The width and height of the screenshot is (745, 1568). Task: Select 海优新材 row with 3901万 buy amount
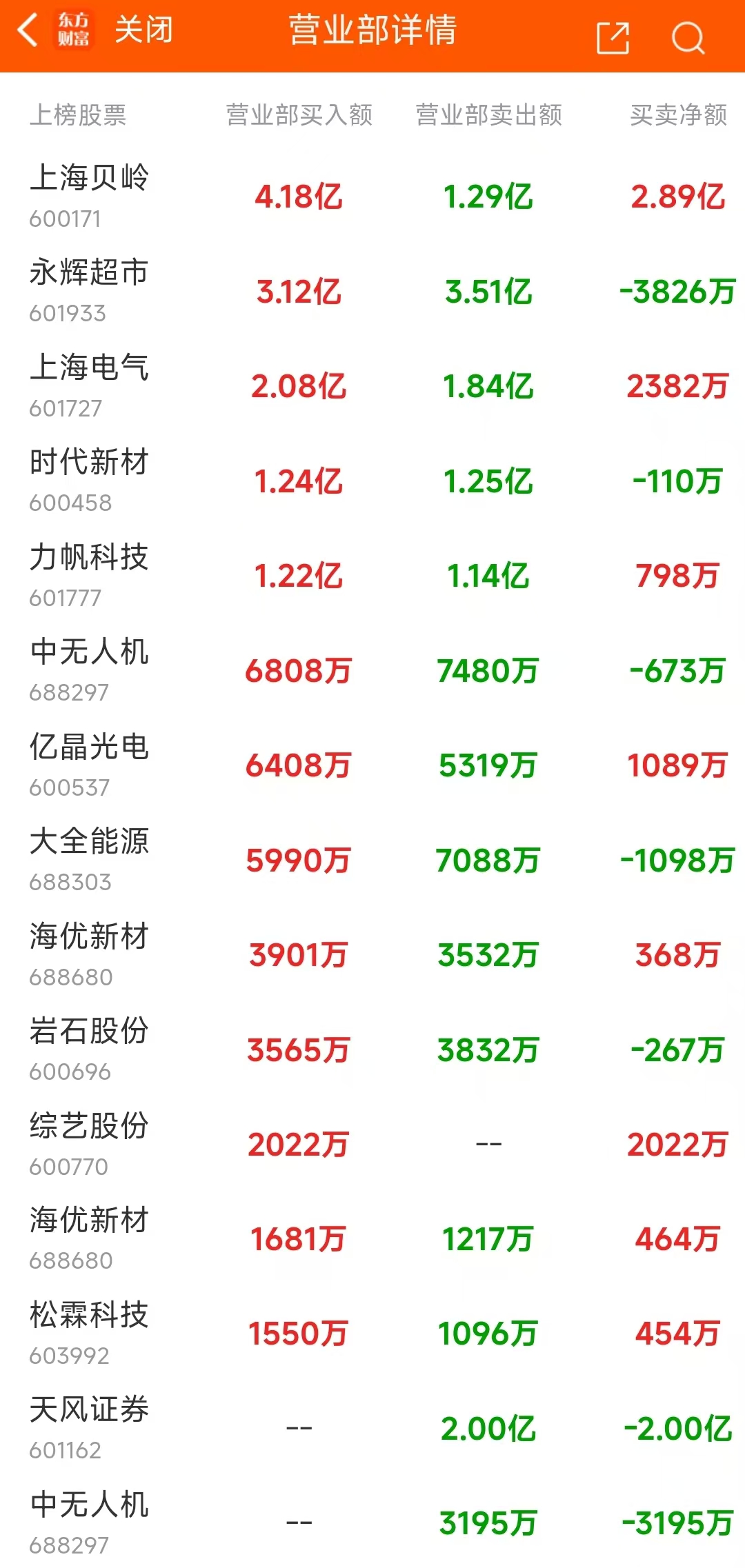(x=372, y=955)
